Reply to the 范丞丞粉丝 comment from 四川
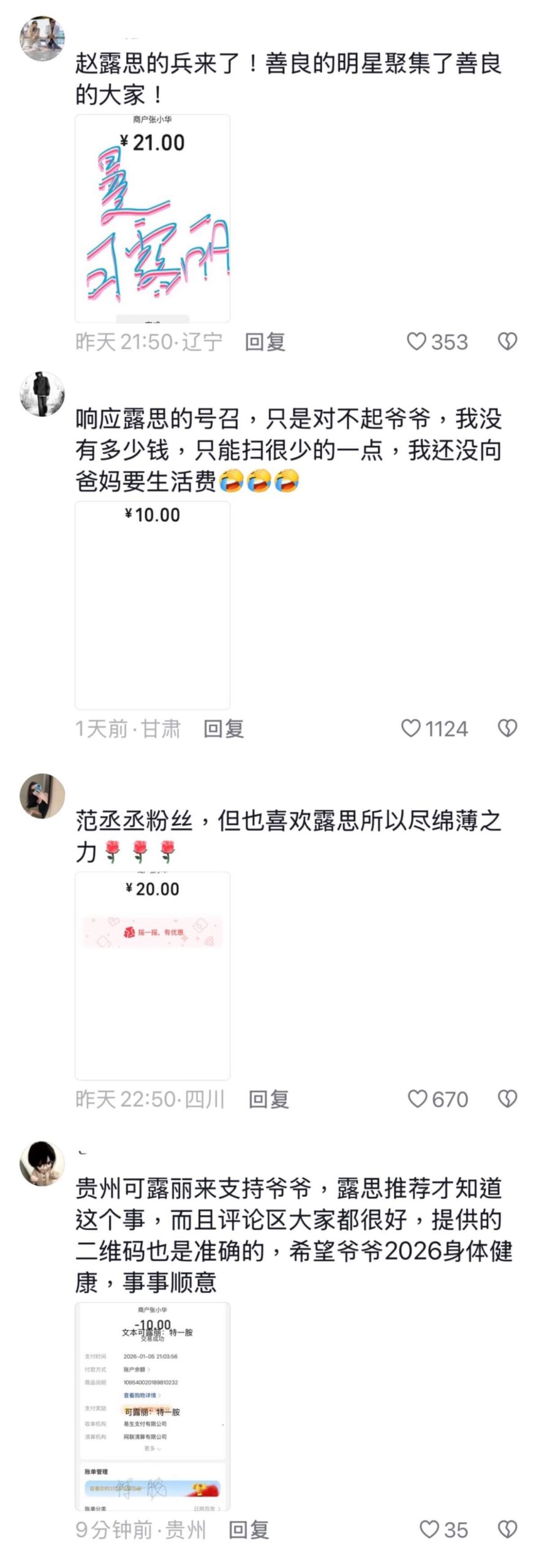Image resolution: width=539 pixels, height=1568 pixels. (x=269, y=1099)
